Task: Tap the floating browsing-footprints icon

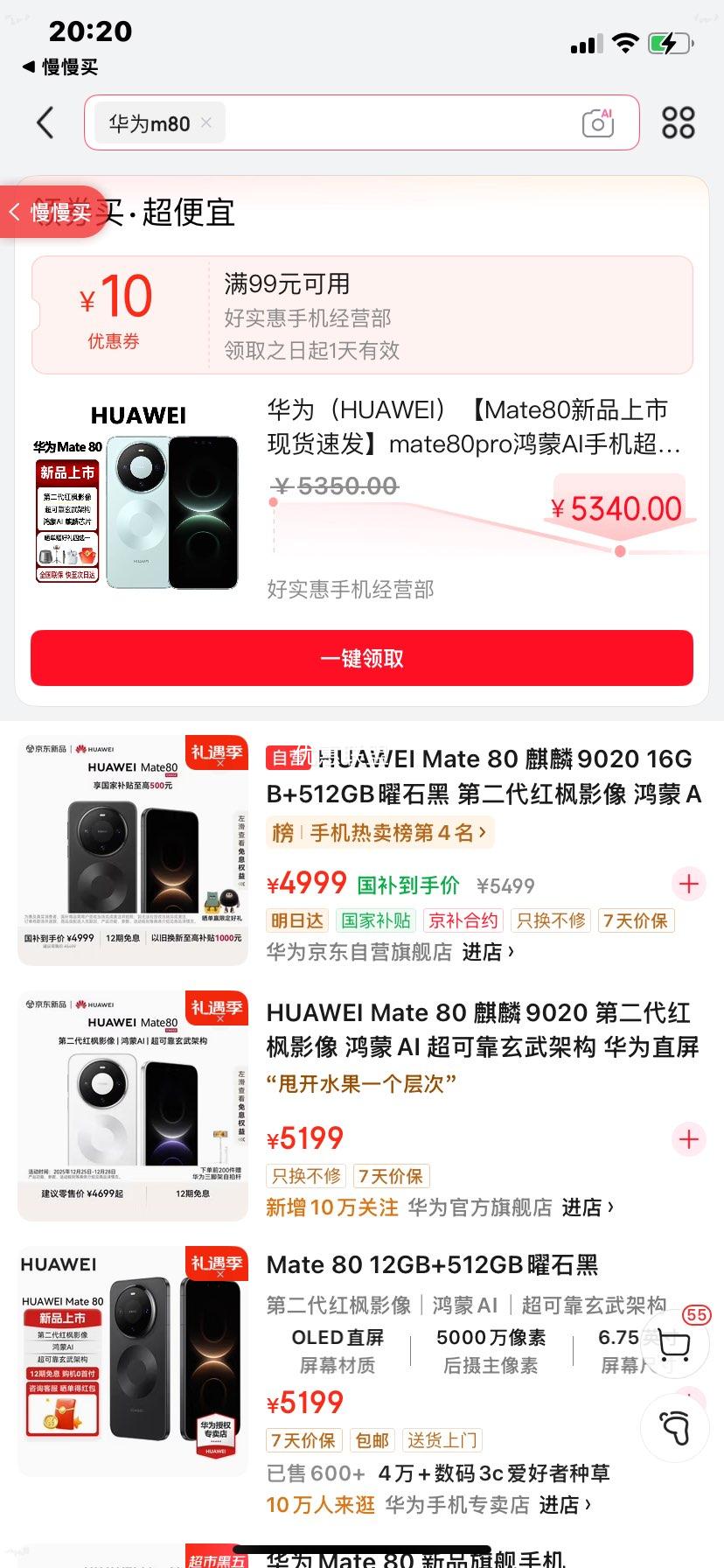Action: coord(675,1427)
